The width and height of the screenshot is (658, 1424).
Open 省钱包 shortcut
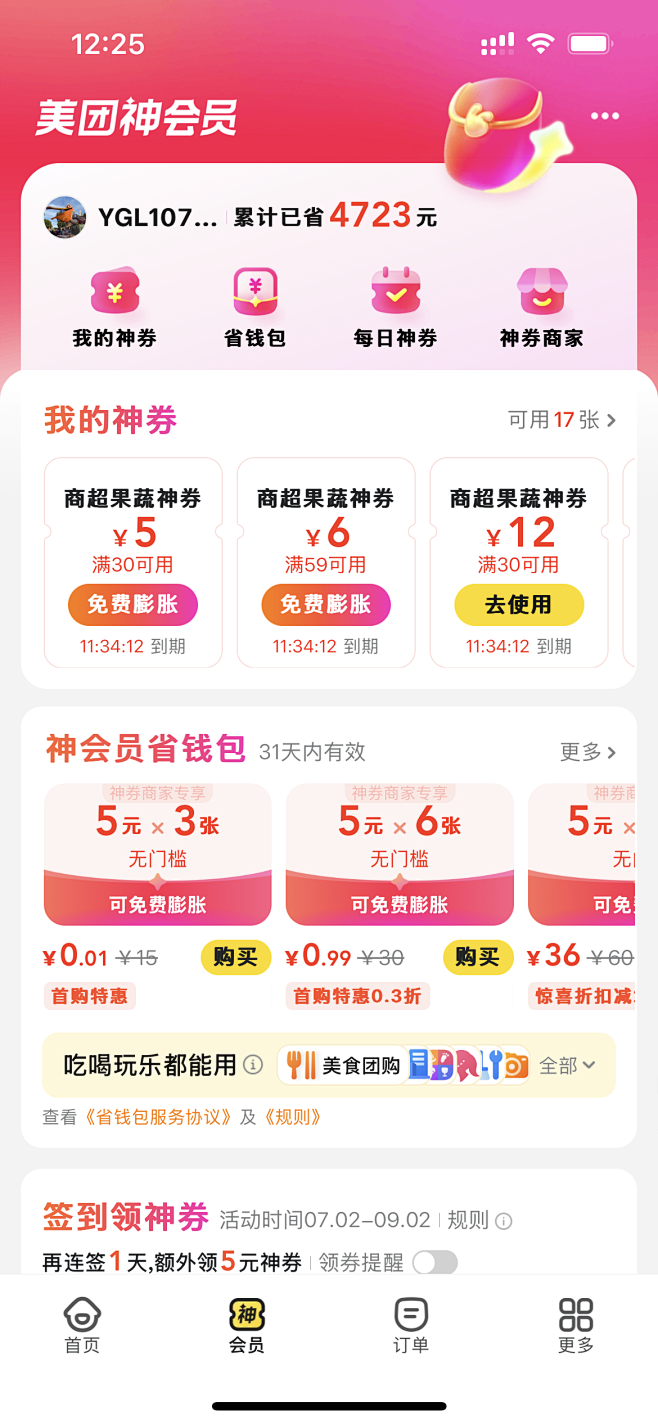(255, 309)
